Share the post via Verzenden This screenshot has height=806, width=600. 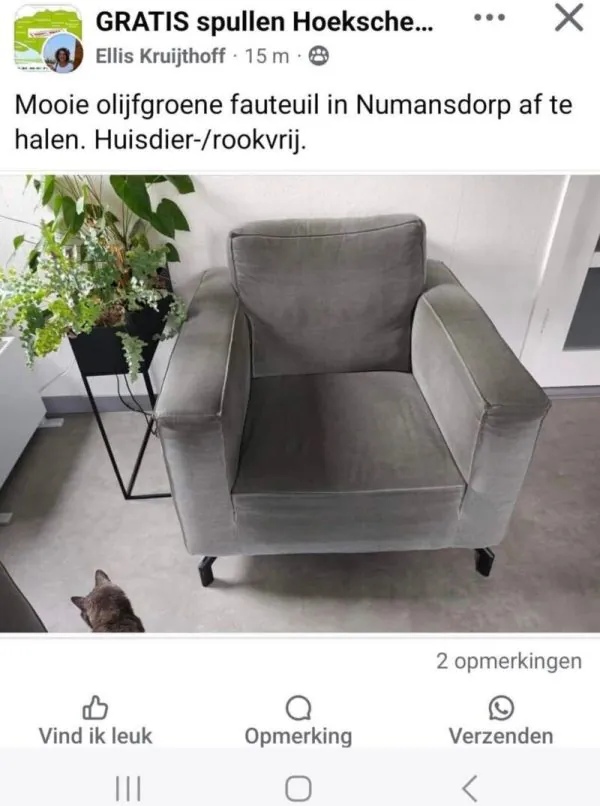[x=500, y=722]
